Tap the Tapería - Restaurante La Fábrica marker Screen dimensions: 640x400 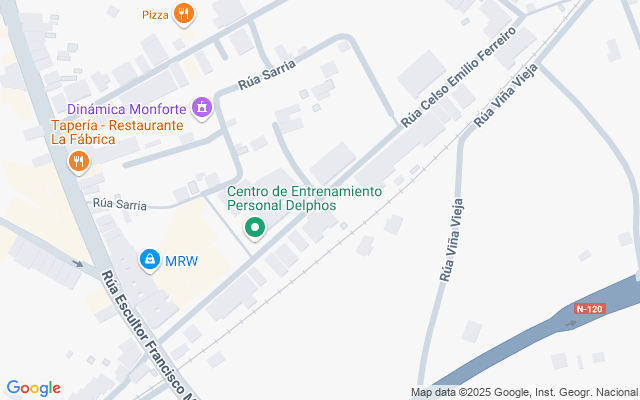pyautogui.click(x=77, y=161)
